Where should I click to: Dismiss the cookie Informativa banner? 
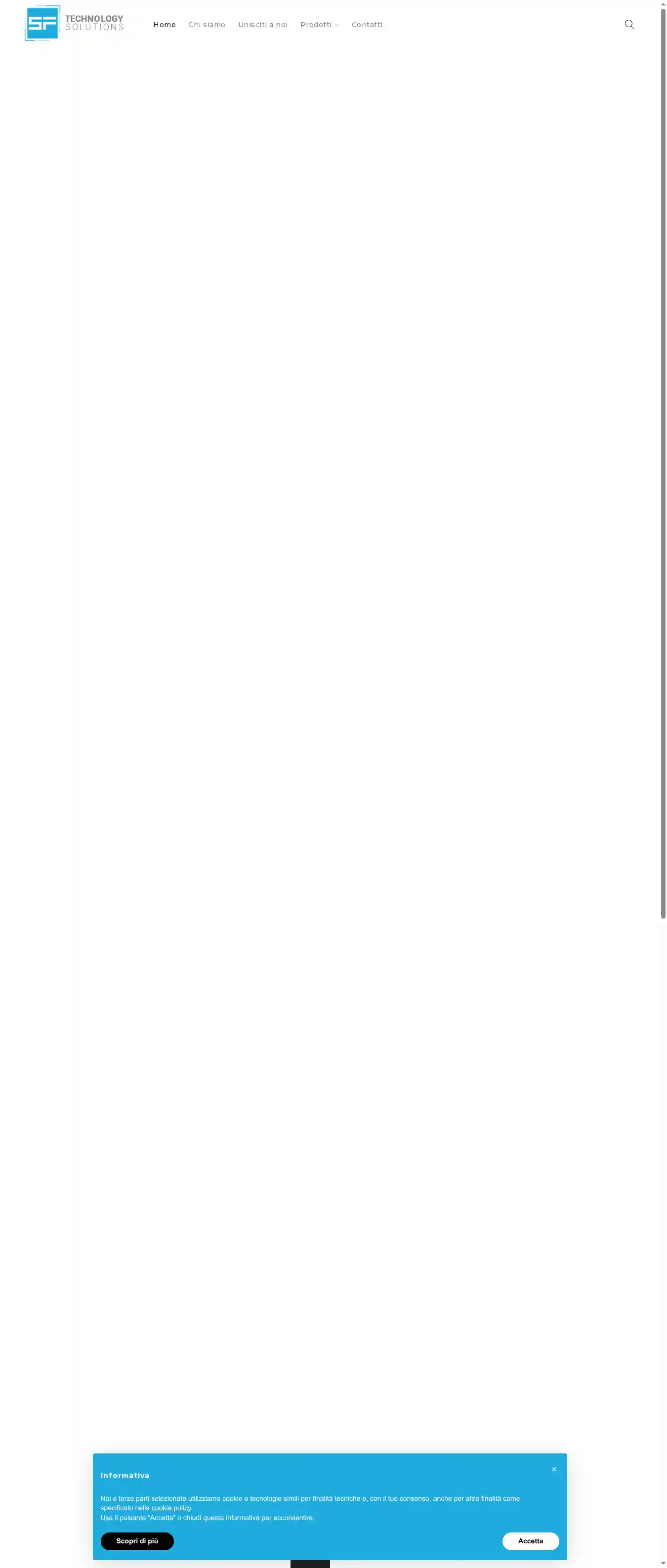(x=554, y=1469)
